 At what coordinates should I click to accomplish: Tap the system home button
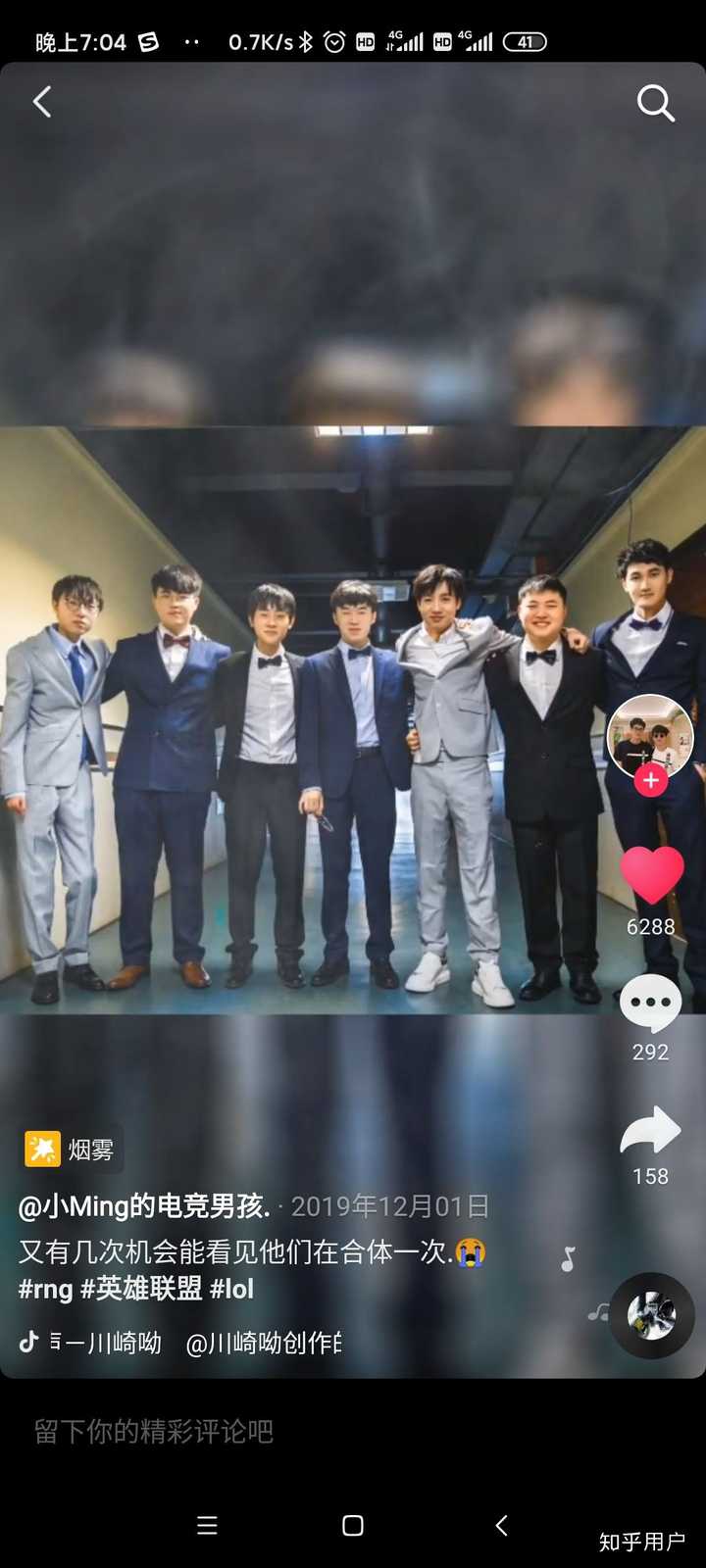[x=353, y=1525]
